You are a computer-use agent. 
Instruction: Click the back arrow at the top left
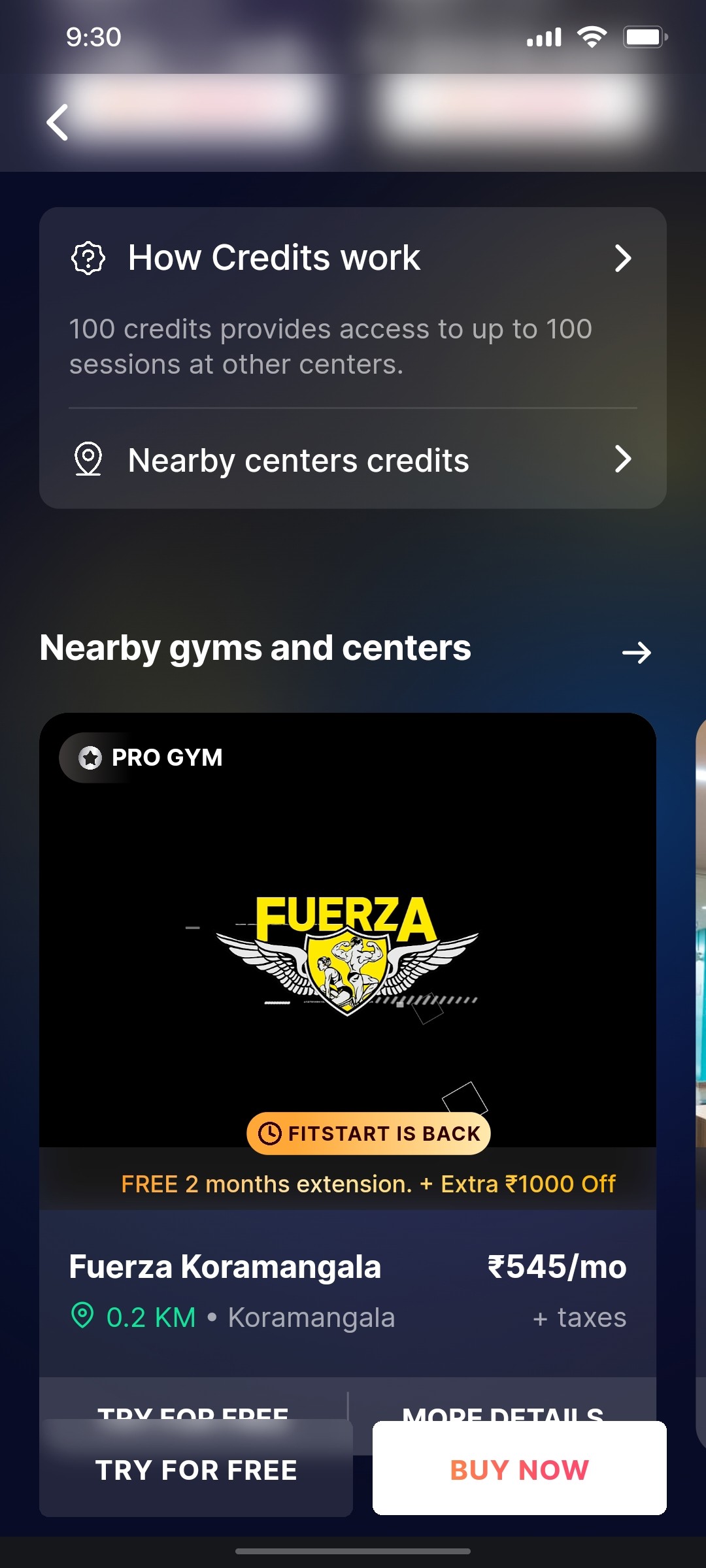[x=57, y=122]
